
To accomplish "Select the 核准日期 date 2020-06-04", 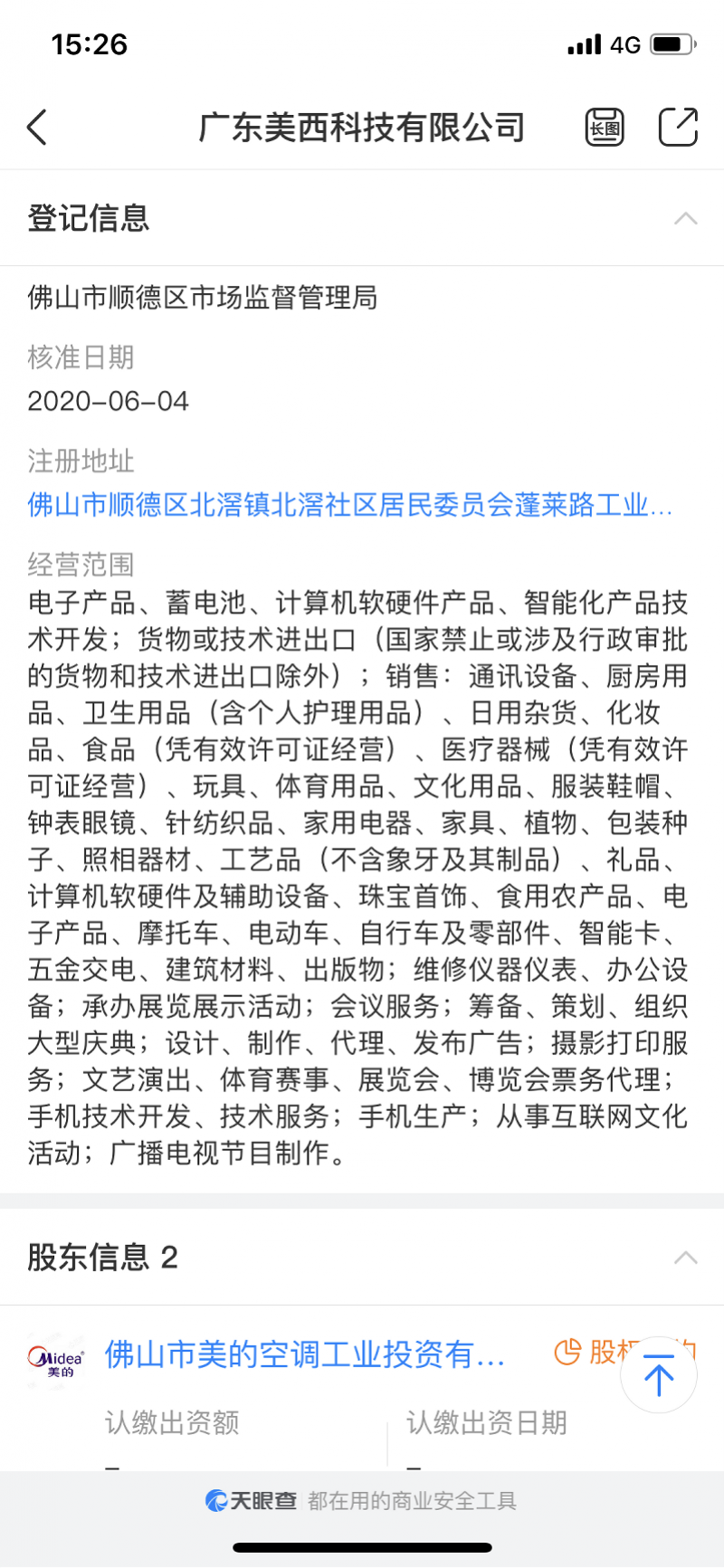I will pos(108,401).
